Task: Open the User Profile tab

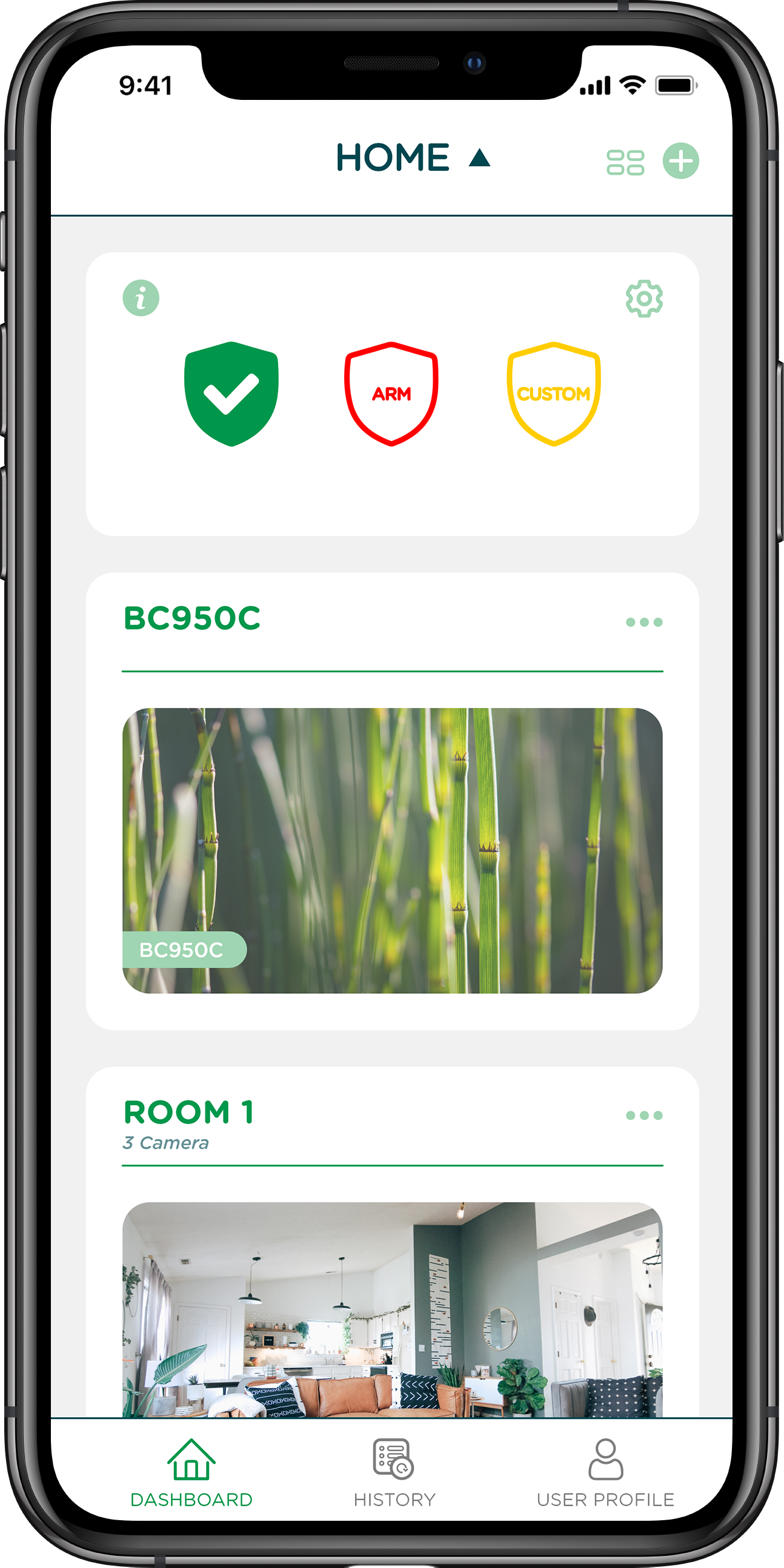Action: pos(605,1473)
